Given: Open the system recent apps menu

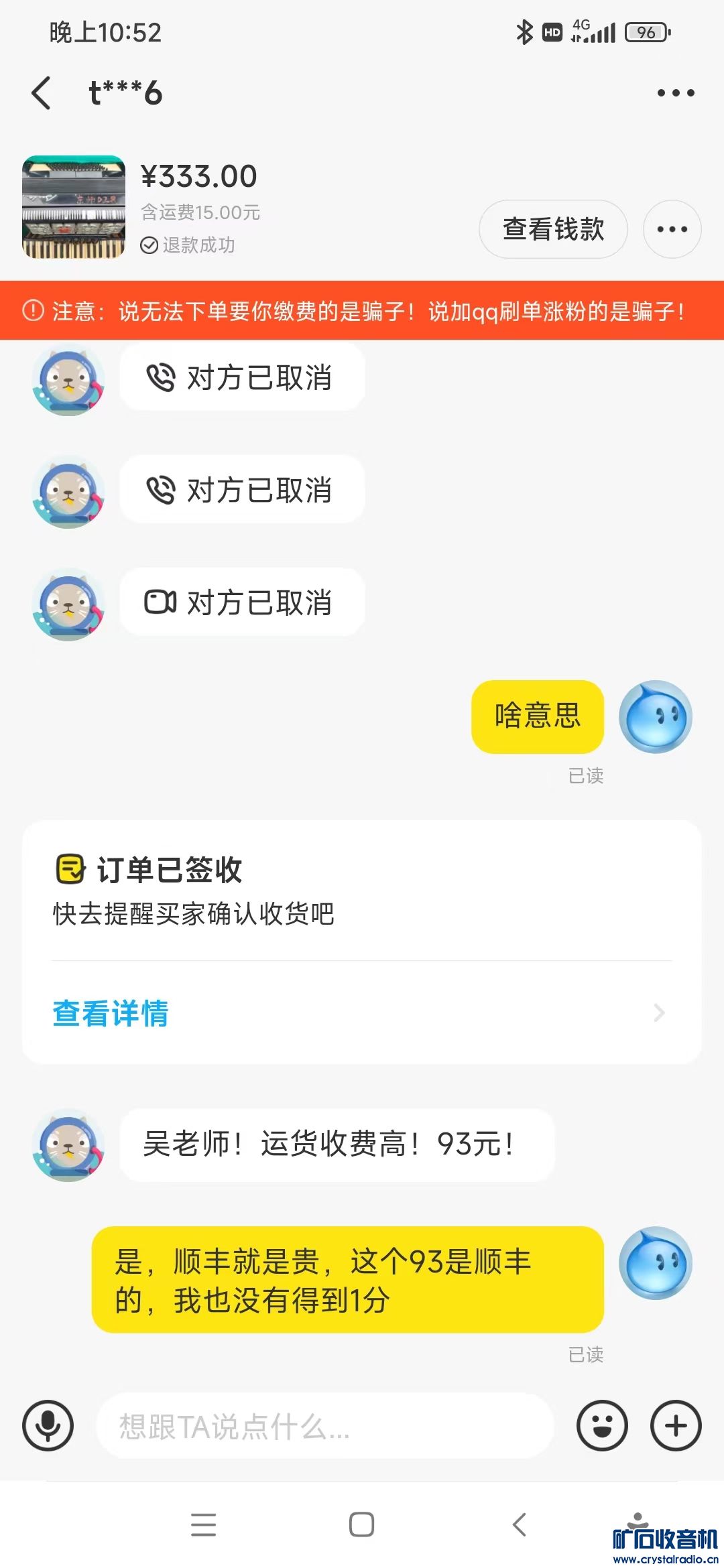Looking at the screenshot, I should point(203,1524).
